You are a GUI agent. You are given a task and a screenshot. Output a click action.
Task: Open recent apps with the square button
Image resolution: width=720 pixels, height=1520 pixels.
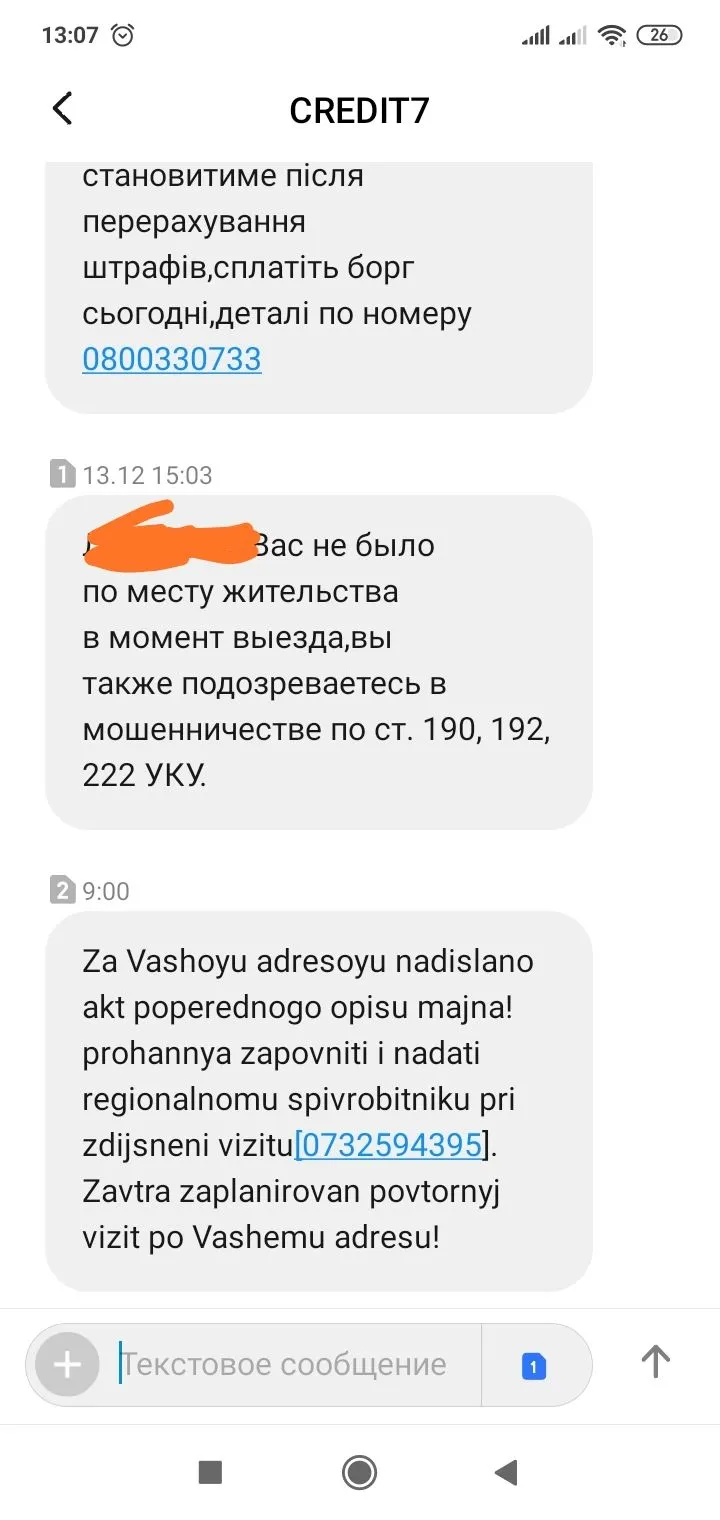[x=210, y=1472]
